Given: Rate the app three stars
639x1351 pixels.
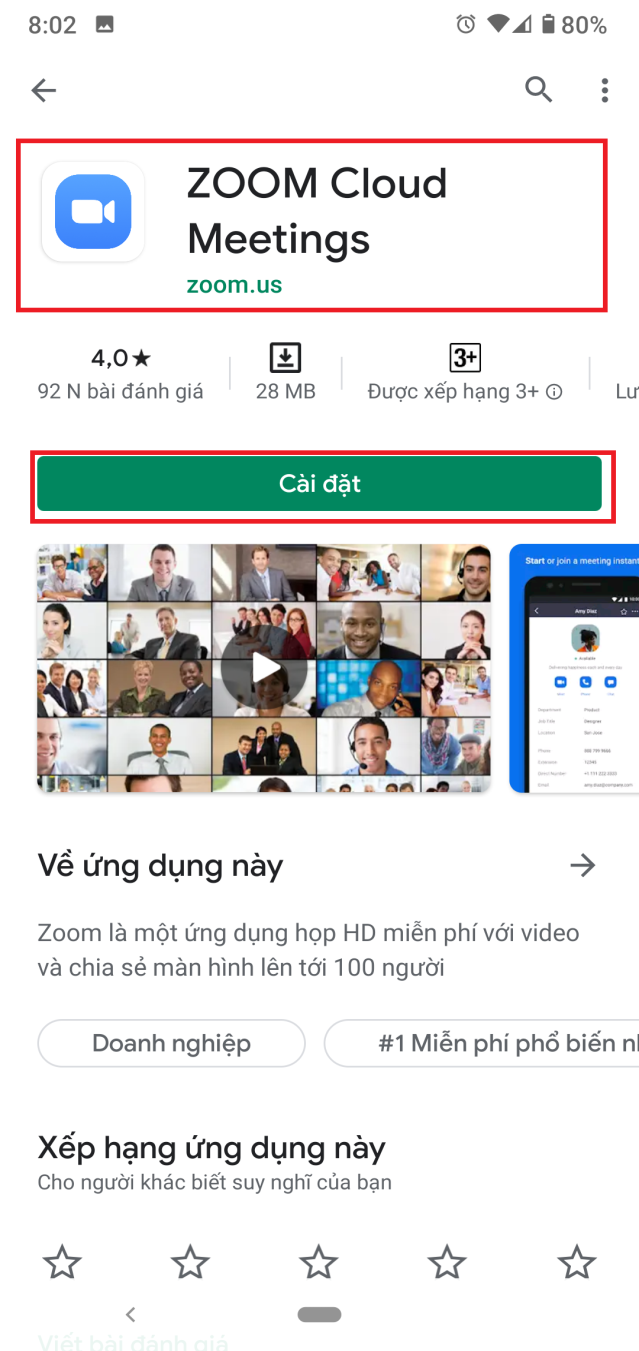Looking at the screenshot, I should 319,1263.
